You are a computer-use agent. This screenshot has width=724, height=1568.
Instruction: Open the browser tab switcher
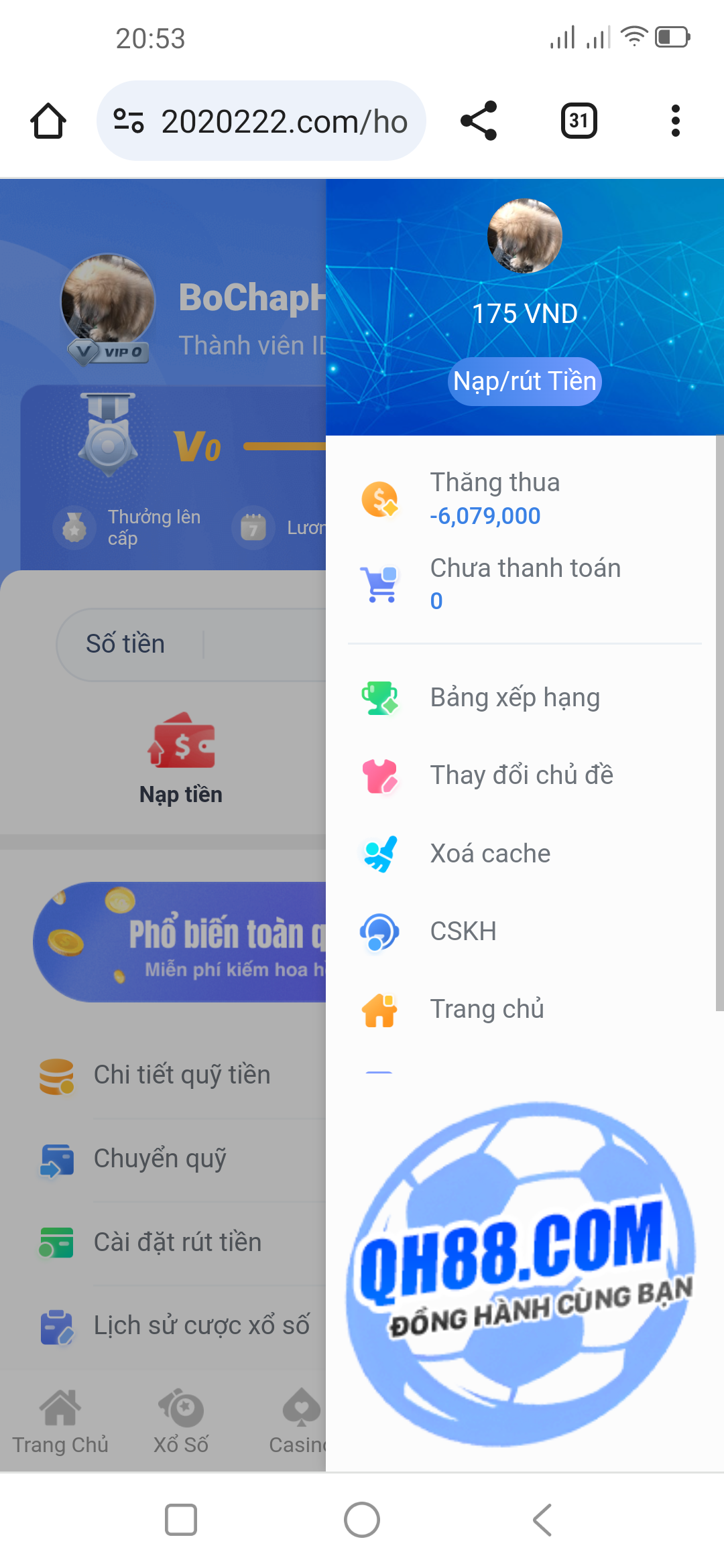pos(579,121)
